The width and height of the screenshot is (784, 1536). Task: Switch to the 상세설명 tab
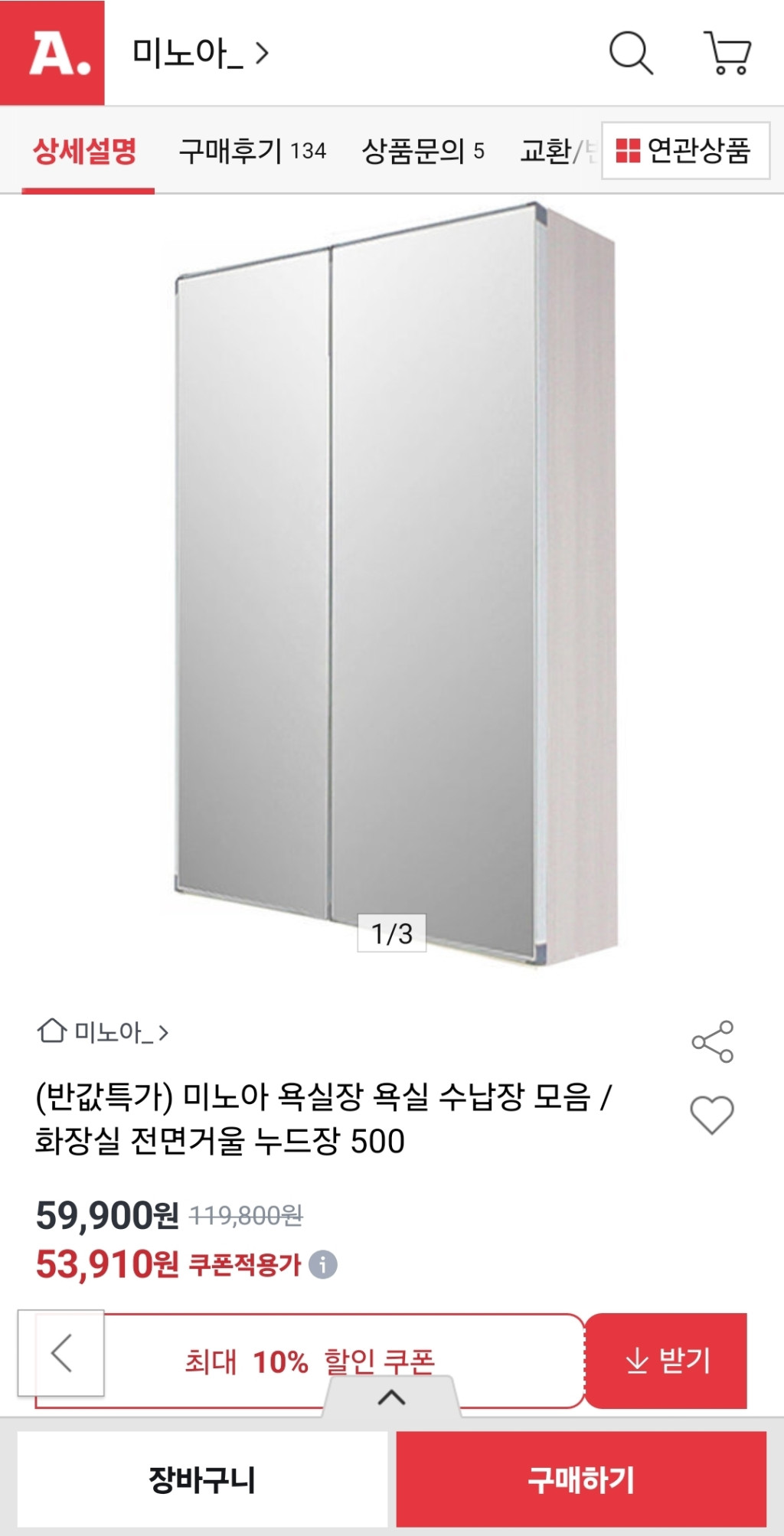(x=85, y=151)
